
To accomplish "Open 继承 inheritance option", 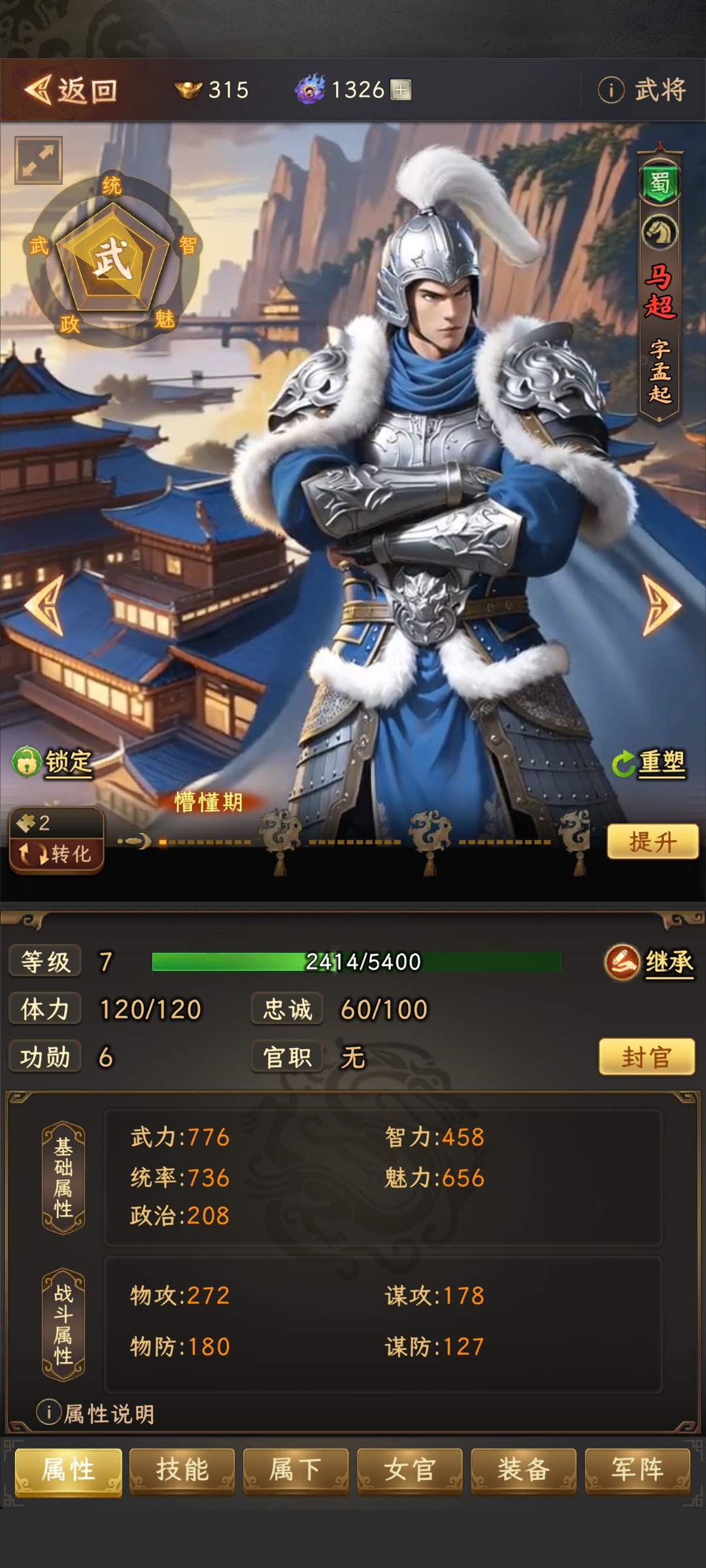I will pos(650,962).
